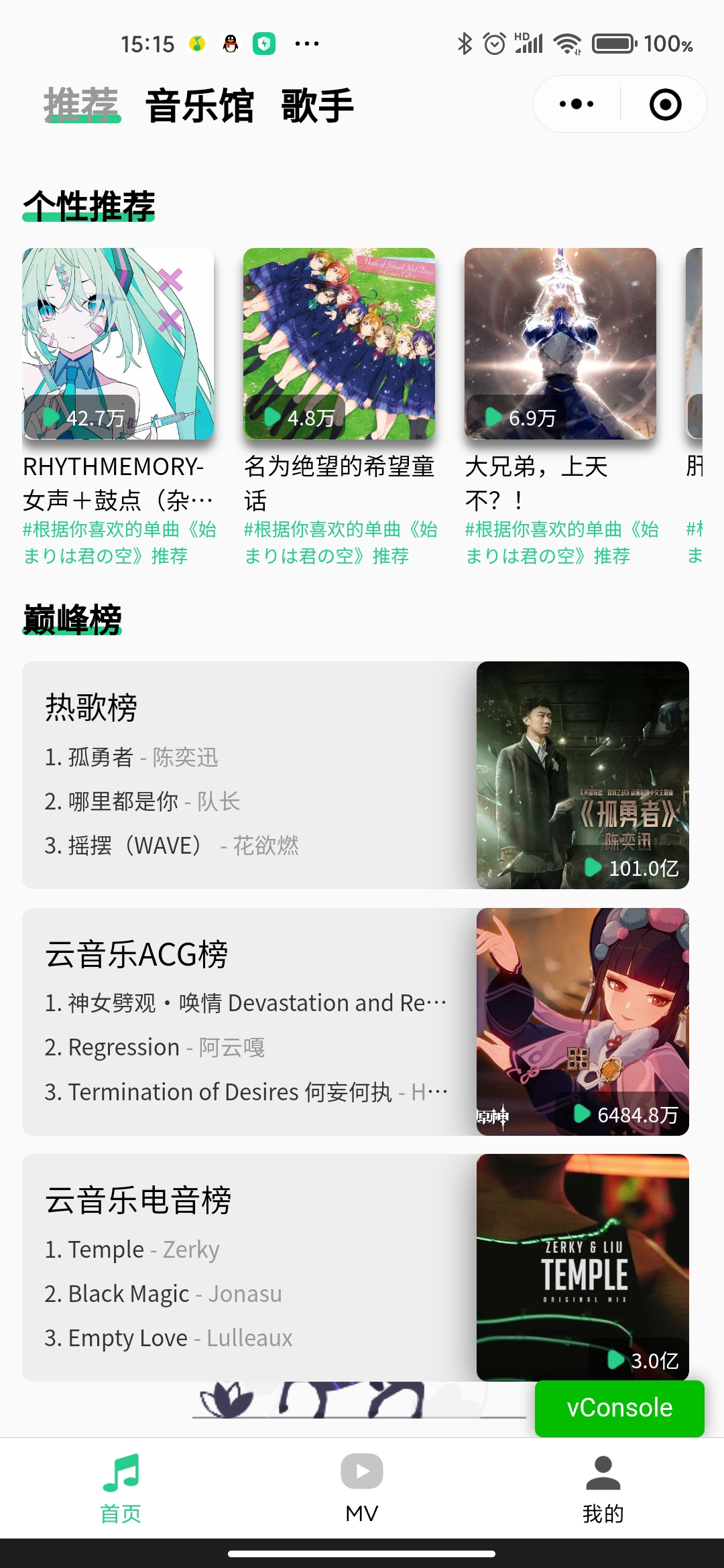Switch to the 歌手 tab

[317, 106]
